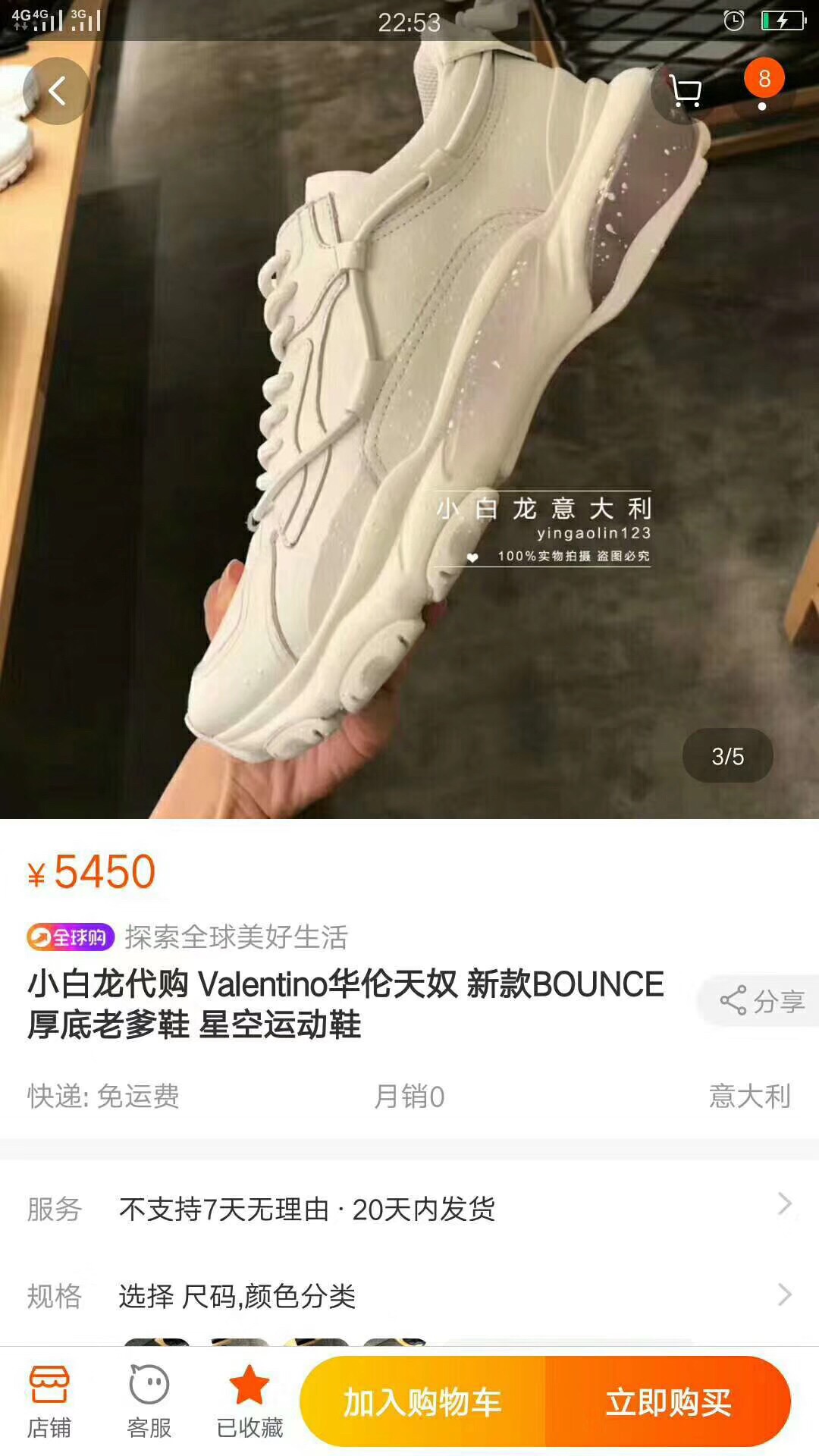The image size is (819, 1456).
Task: Open the shopping cart icon
Action: tap(686, 92)
